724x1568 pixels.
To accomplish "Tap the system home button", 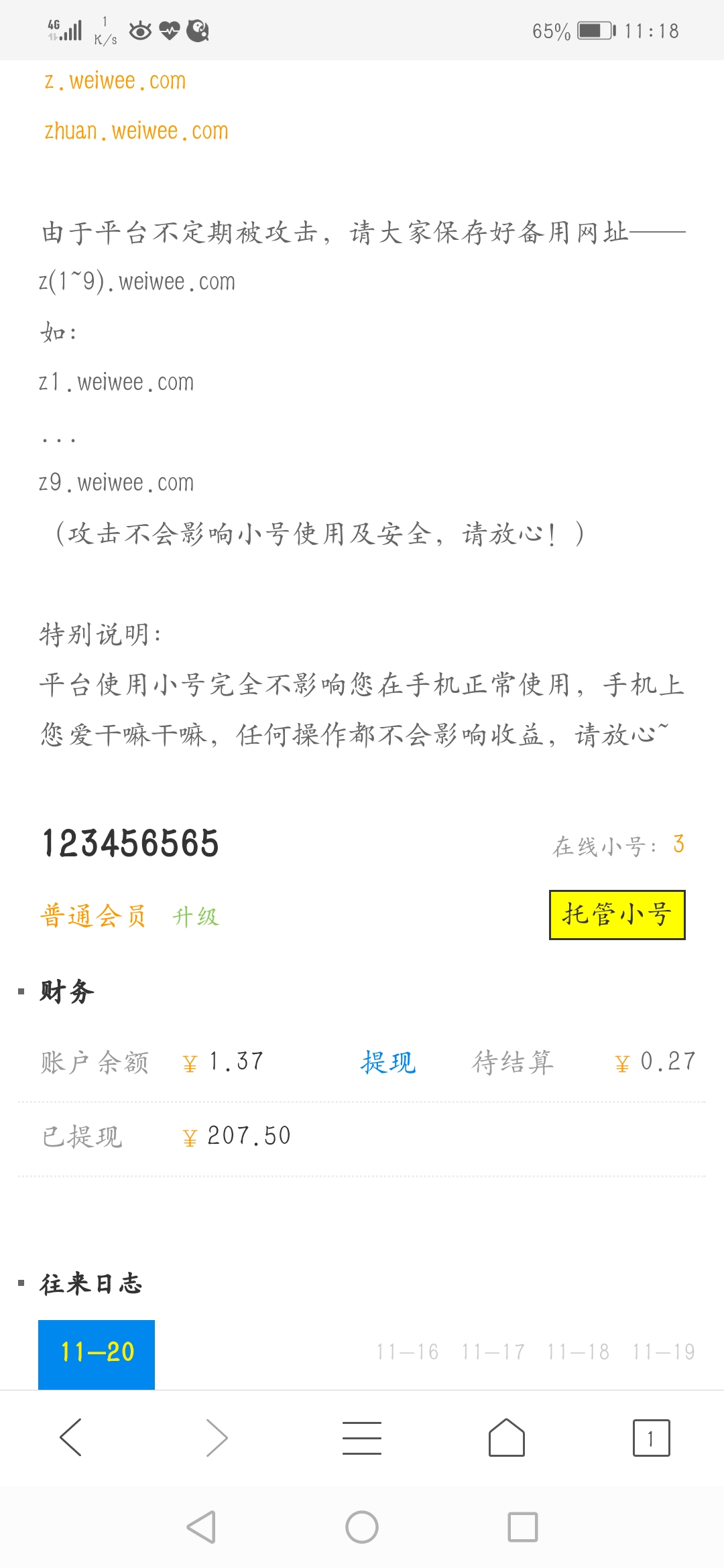I will [x=362, y=1527].
